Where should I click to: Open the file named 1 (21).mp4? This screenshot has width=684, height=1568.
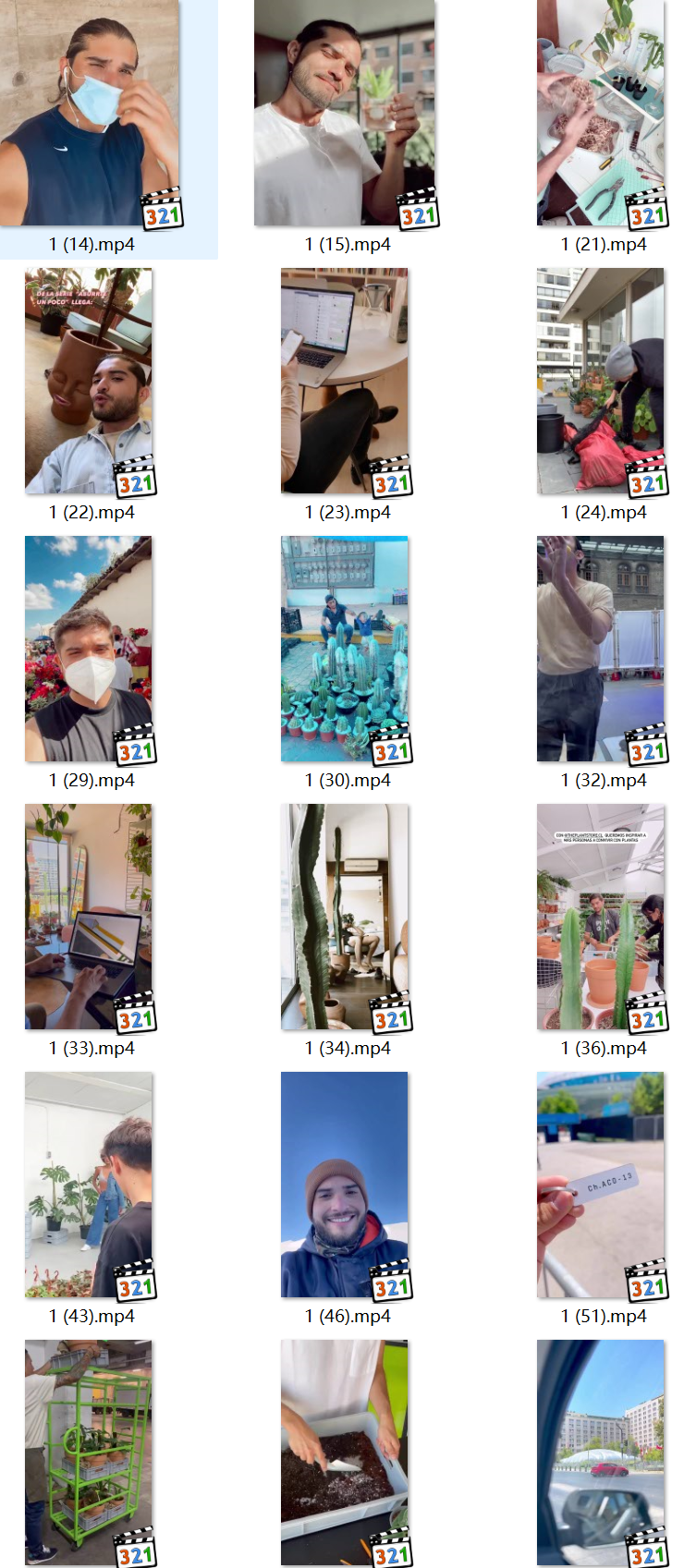tap(601, 113)
